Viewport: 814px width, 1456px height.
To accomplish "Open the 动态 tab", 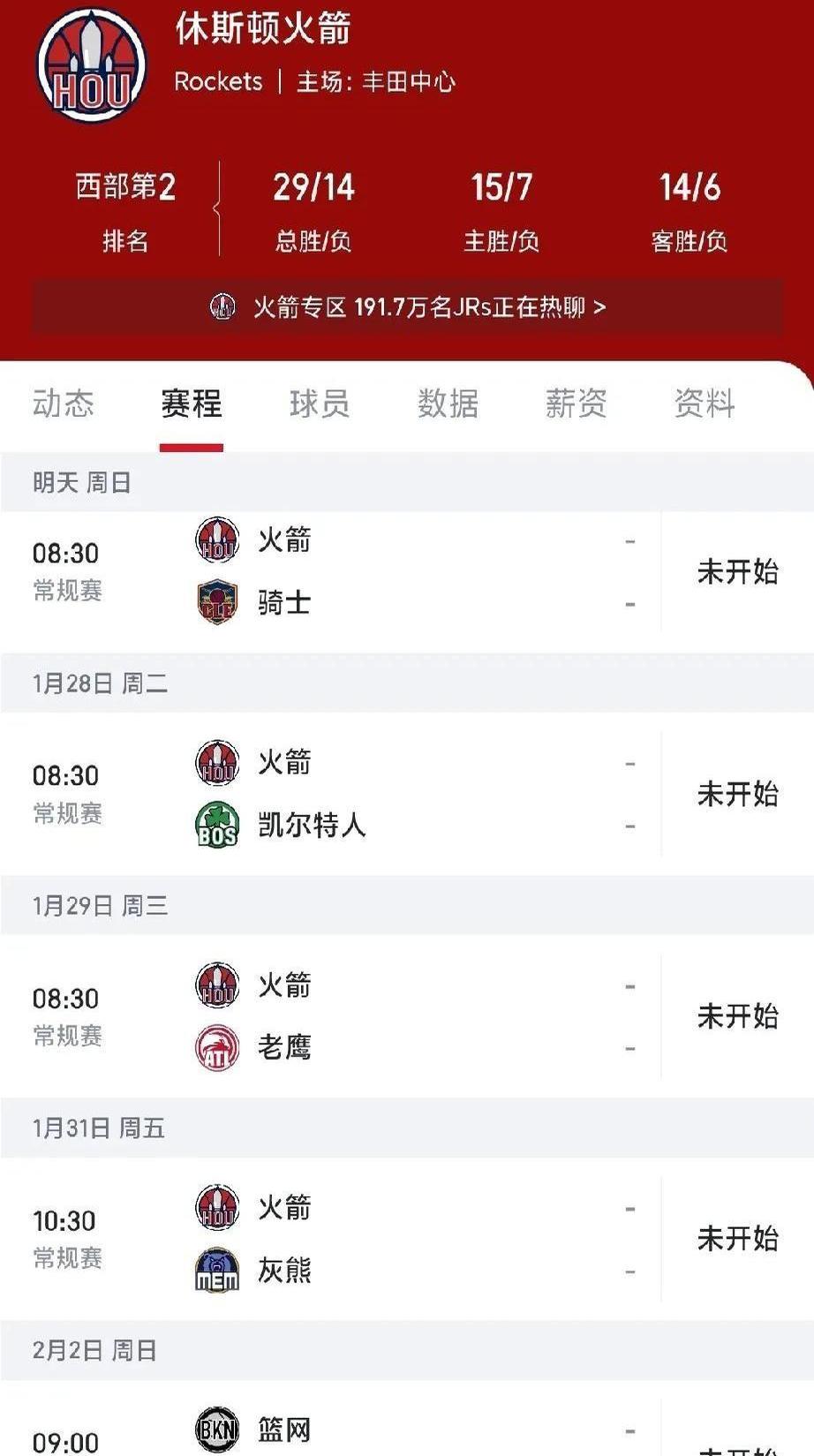I will pos(64,404).
